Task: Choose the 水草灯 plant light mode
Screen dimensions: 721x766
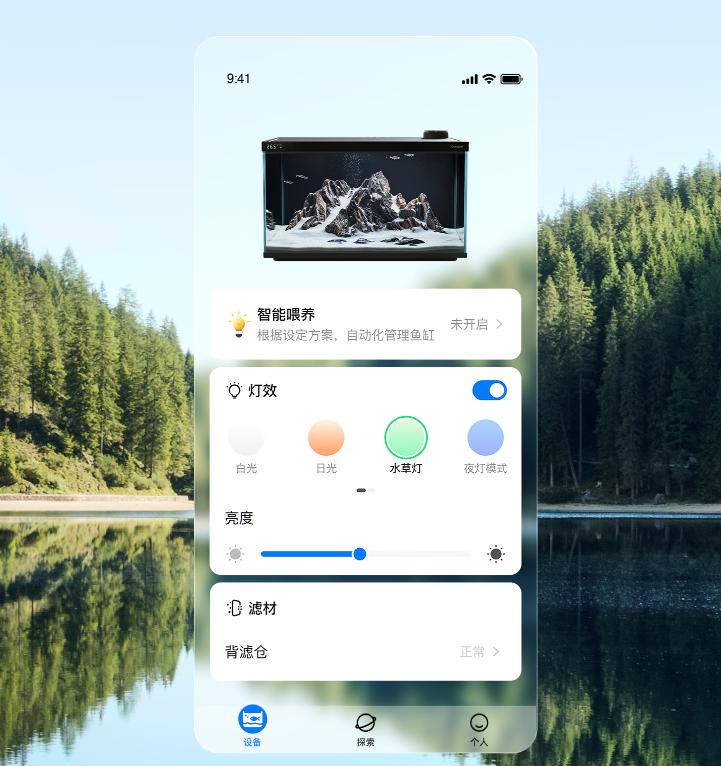Action: point(406,439)
